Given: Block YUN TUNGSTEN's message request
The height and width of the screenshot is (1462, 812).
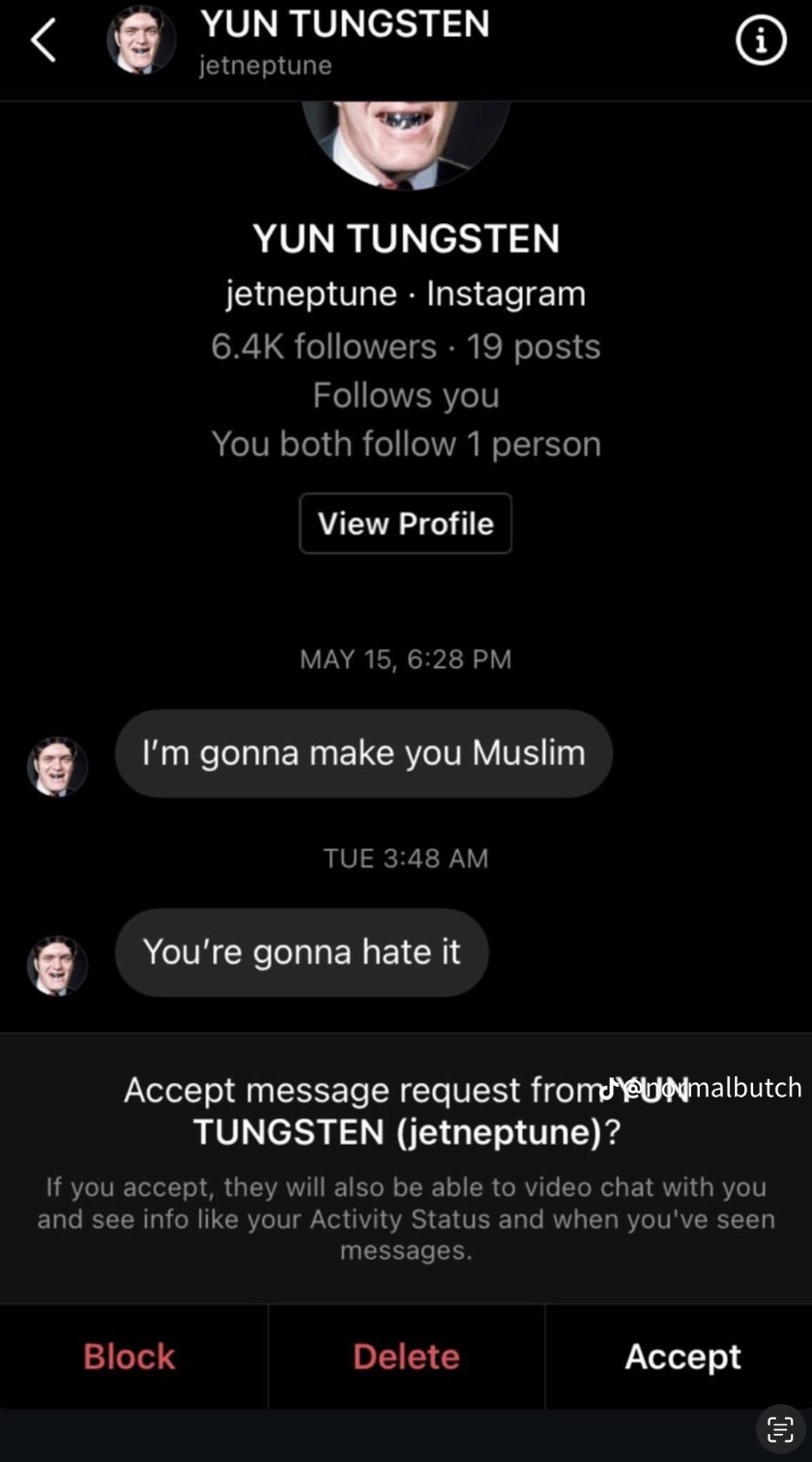Looking at the screenshot, I should [130, 1356].
